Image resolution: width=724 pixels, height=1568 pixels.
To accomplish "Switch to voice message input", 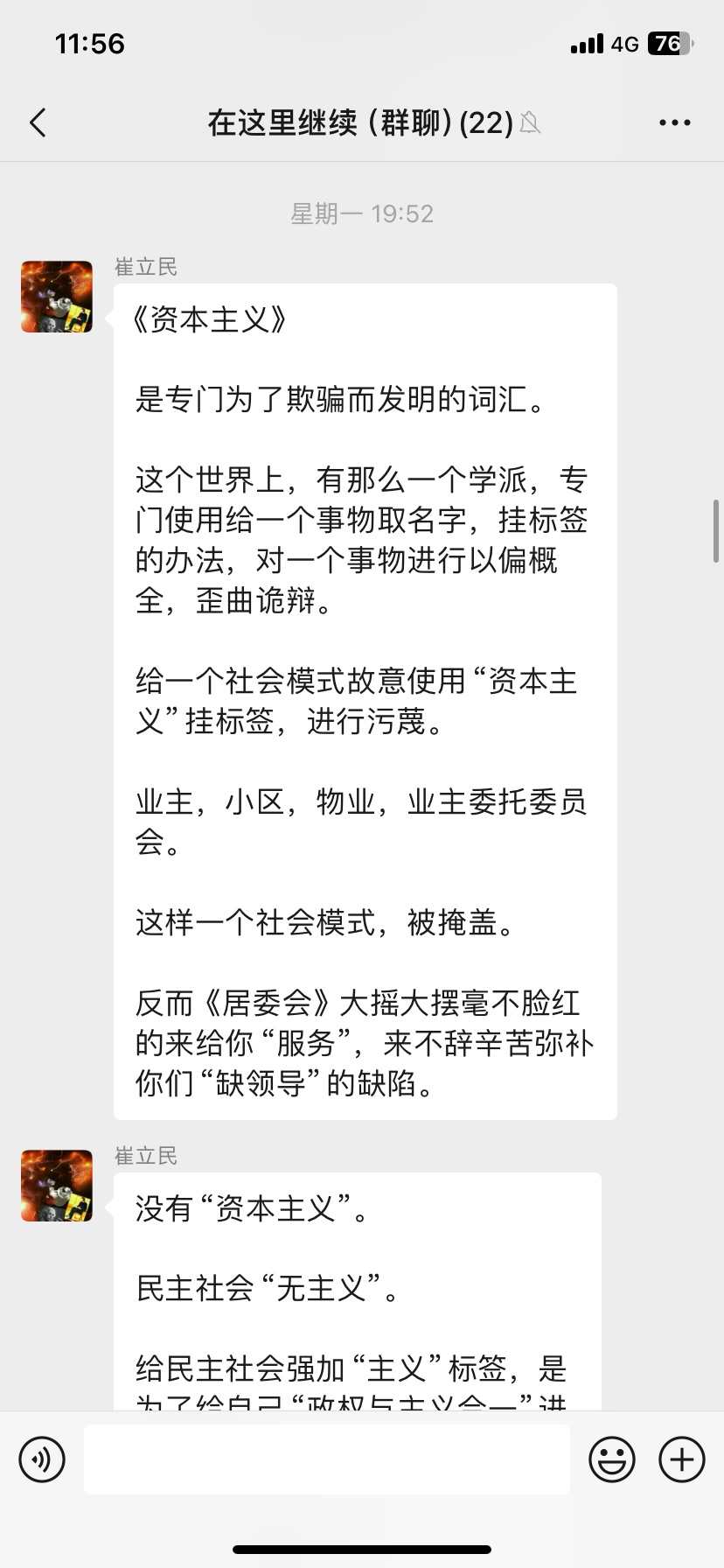I will tap(42, 1459).
